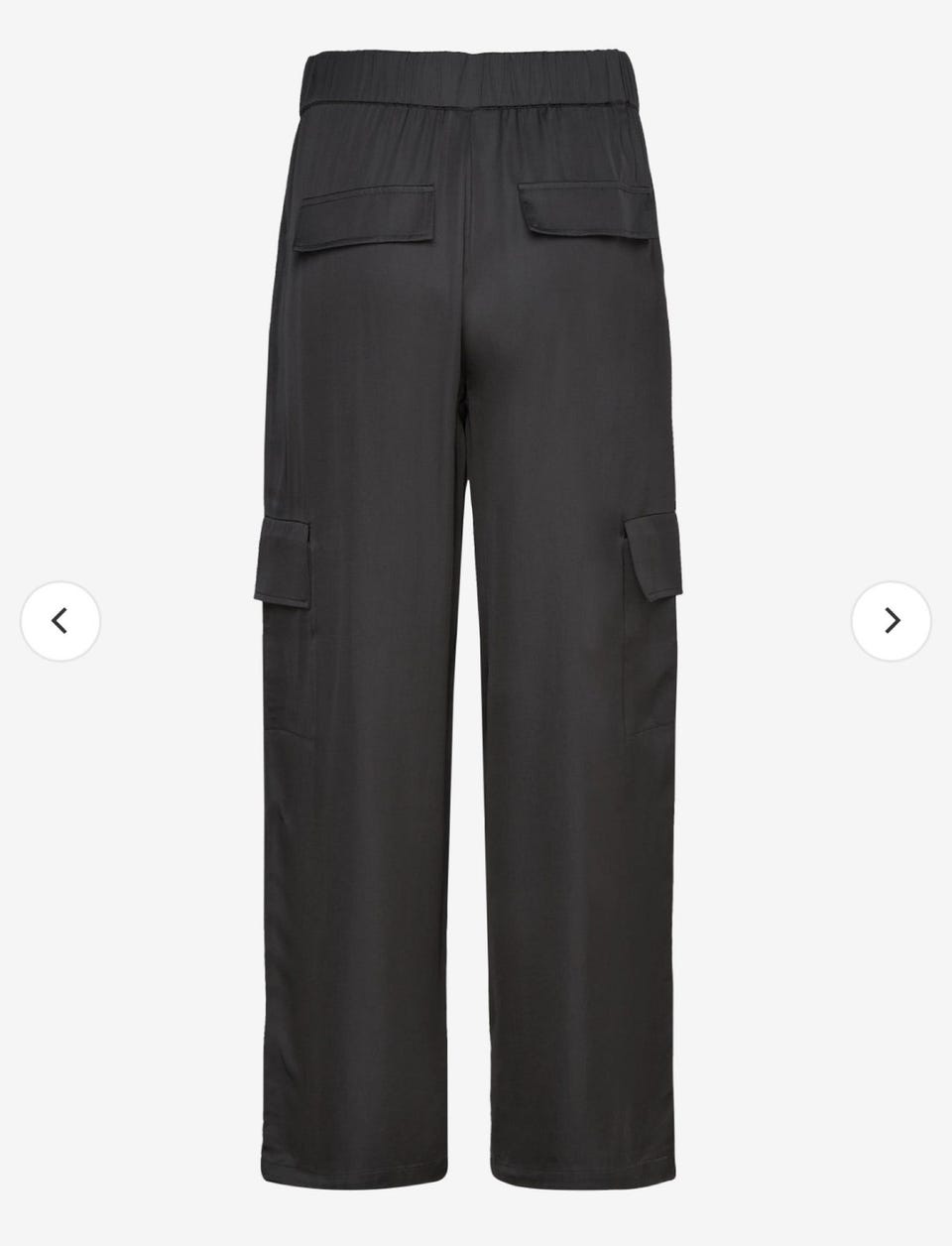This screenshot has height=1246, width=952.
Task: Go to the next product image
Action: pos(892,621)
